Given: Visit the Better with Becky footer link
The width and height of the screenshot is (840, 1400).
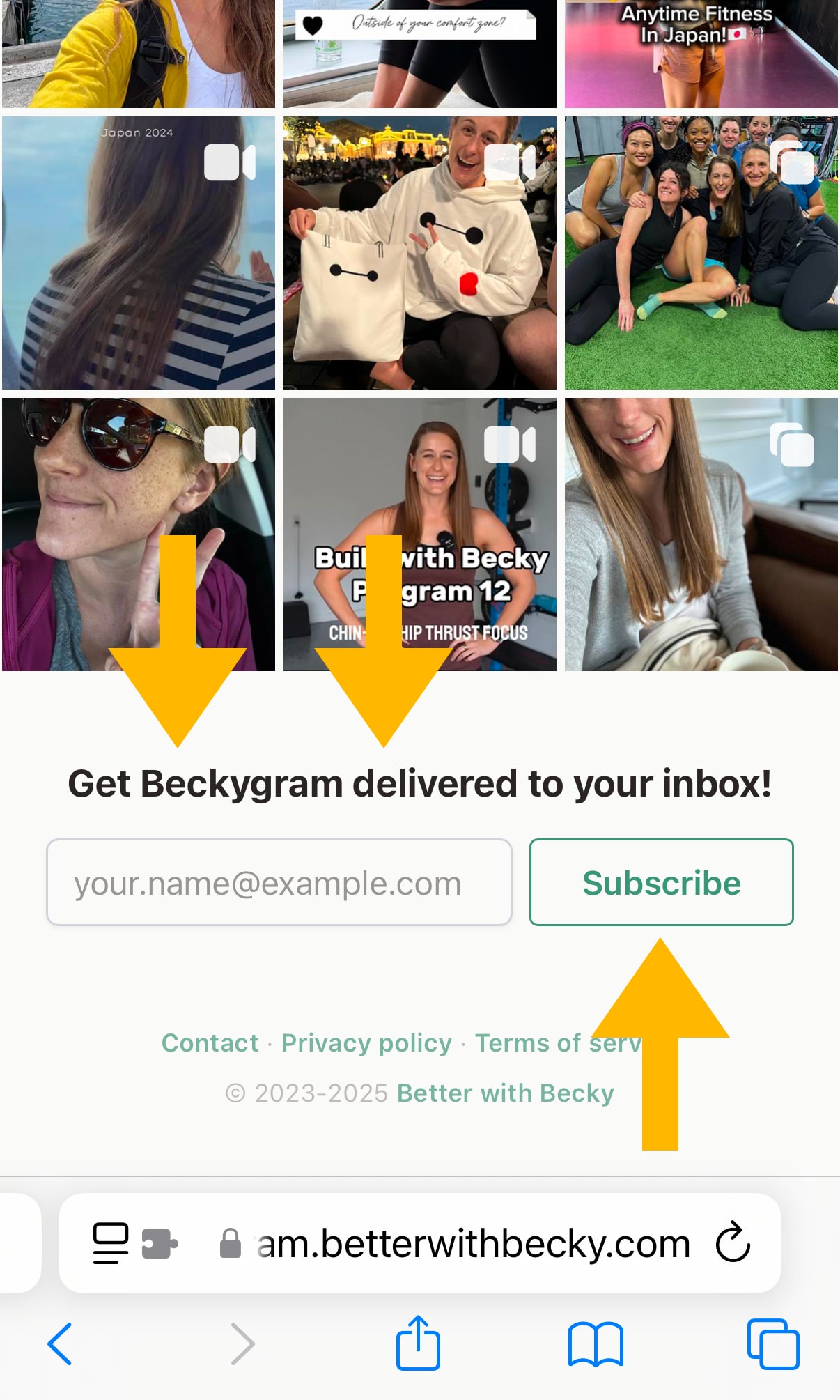Looking at the screenshot, I should click(x=505, y=1093).
